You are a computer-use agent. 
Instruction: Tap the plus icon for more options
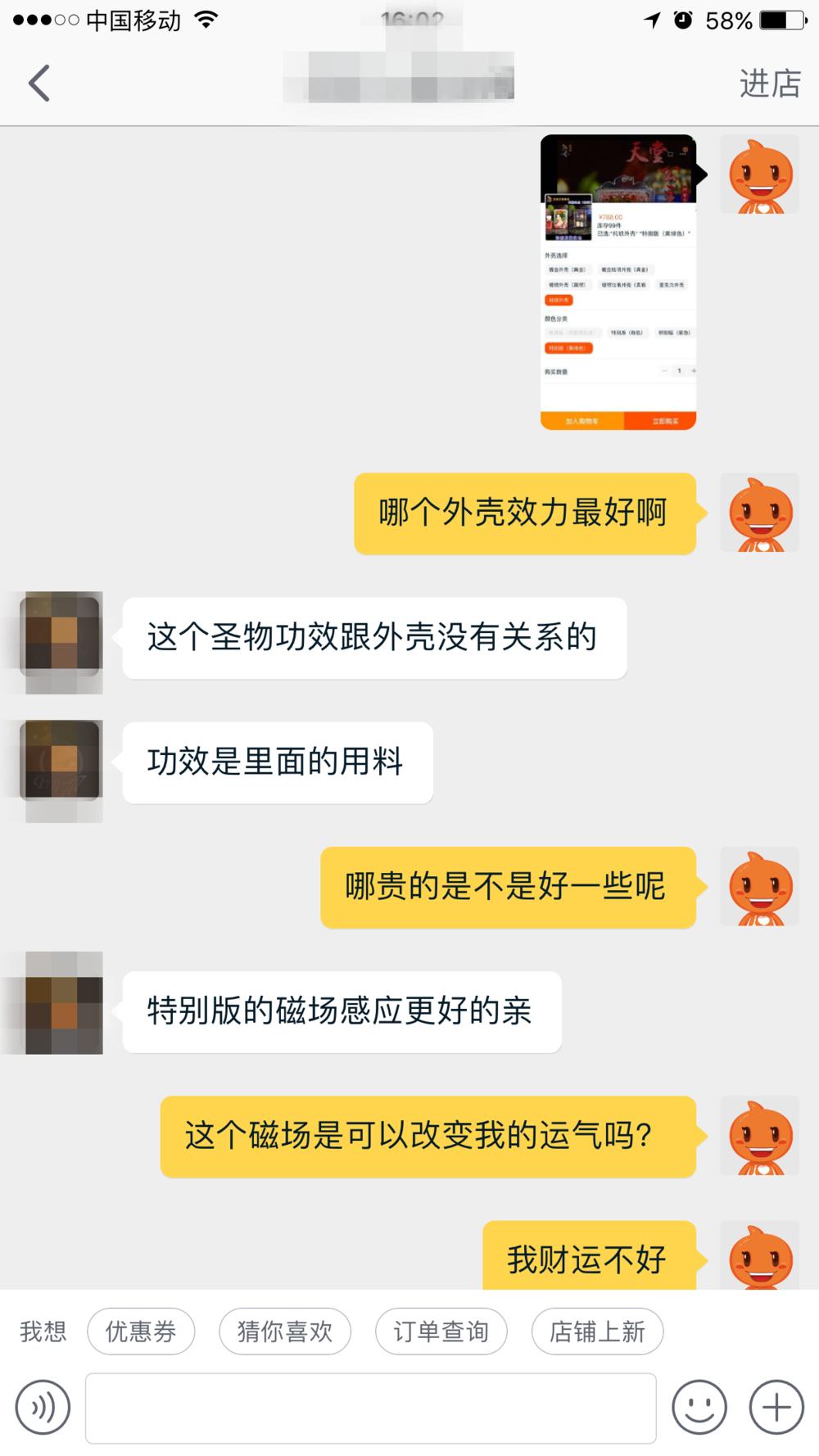coord(774,1405)
